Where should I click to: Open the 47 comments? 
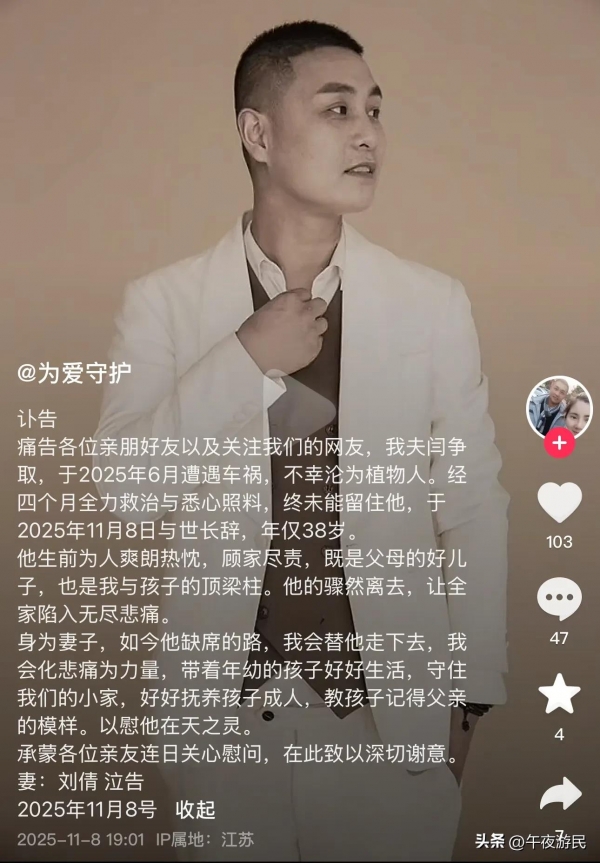(559, 599)
